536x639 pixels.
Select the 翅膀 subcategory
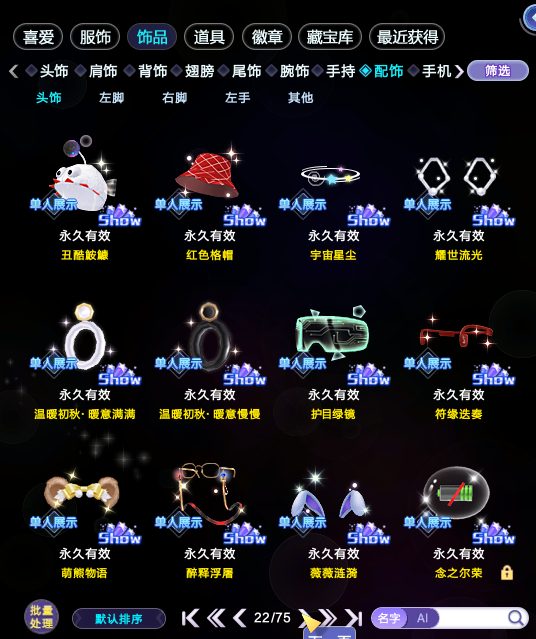tap(199, 71)
